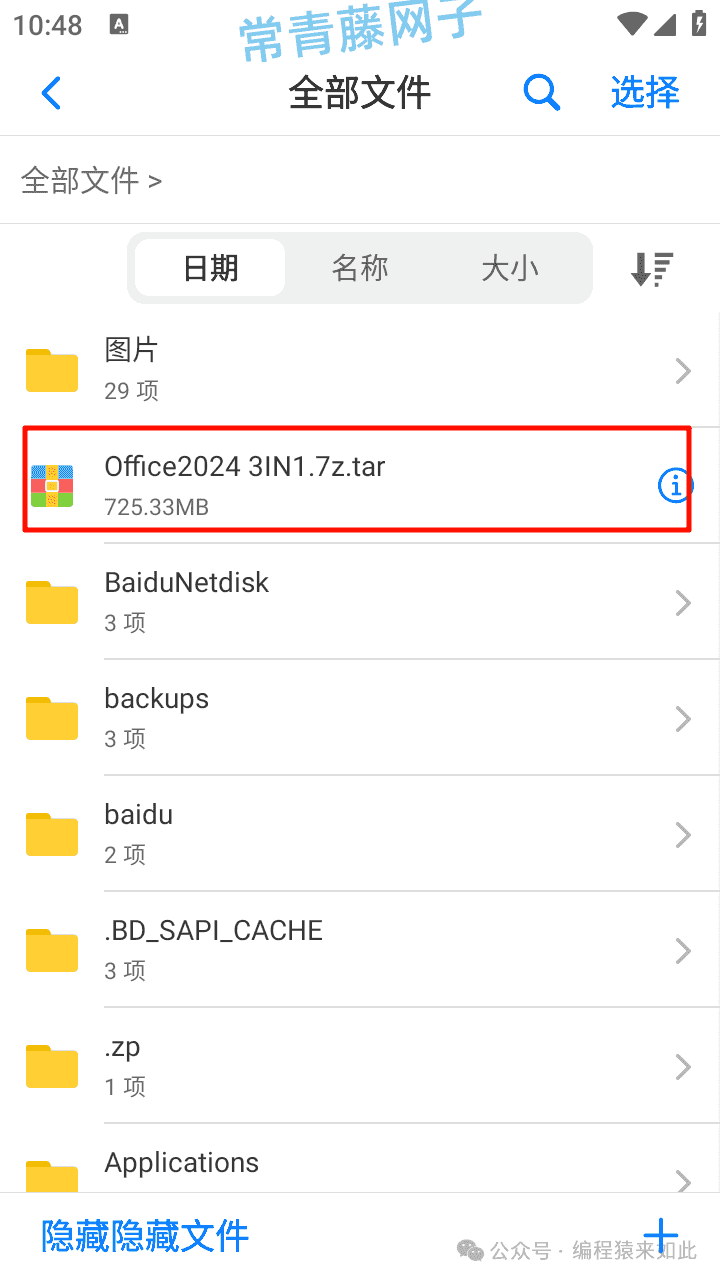Open the BaiduNetdisk folder

360,602
